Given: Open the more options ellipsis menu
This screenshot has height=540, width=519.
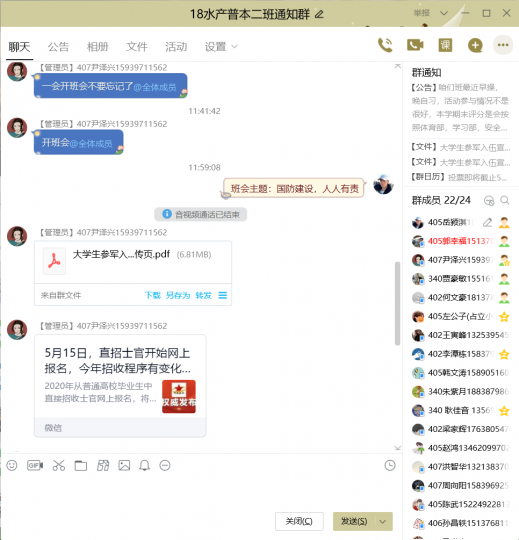Looking at the screenshot, I should click(x=503, y=45).
